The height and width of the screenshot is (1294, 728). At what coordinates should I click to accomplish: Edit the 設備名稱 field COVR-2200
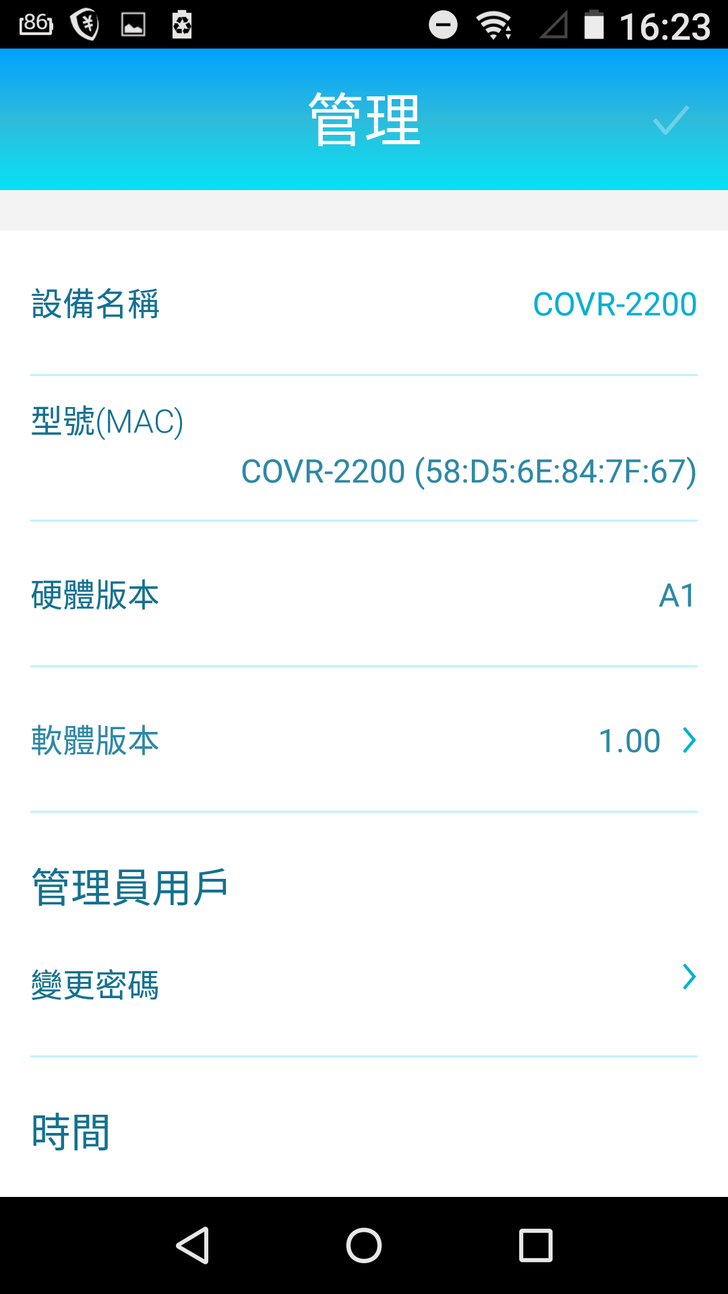coord(614,304)
